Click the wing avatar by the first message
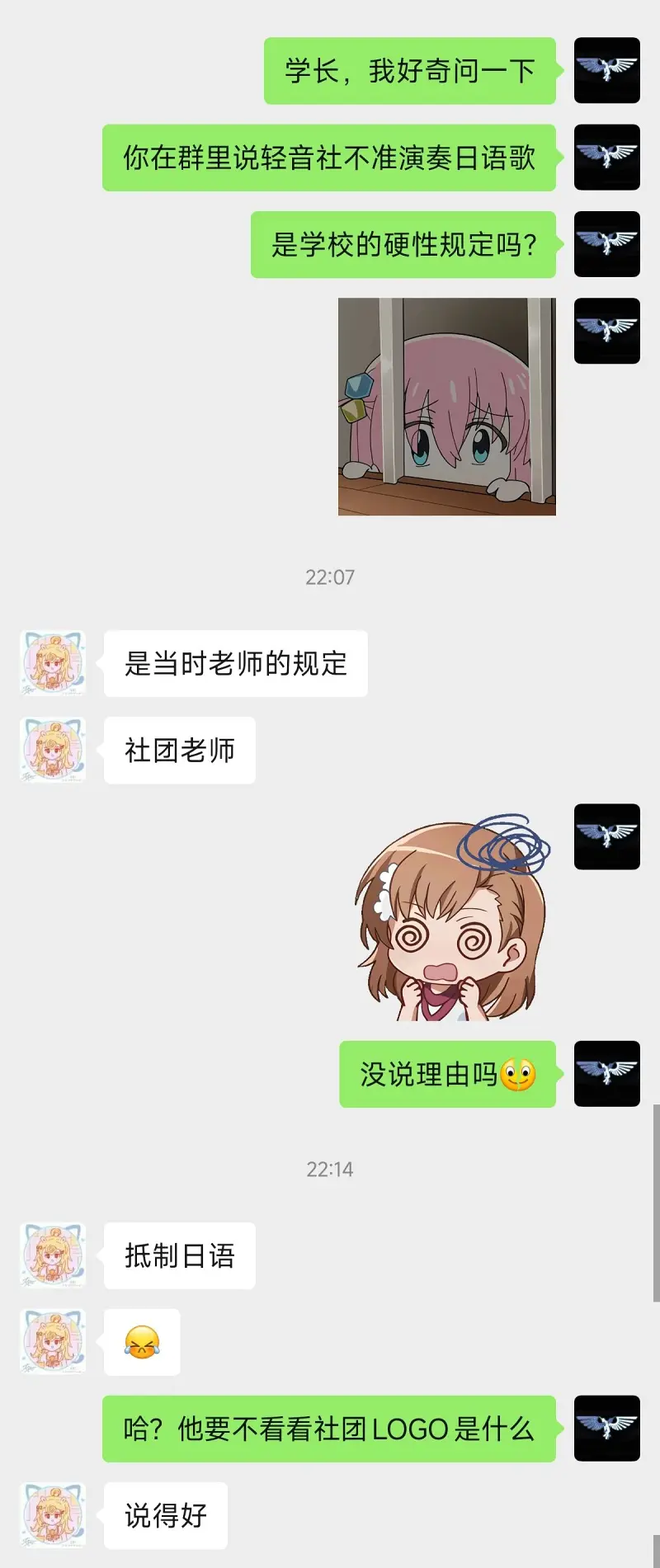The width and height of the screenshot is (660, 1568). (x=606, y=70)
